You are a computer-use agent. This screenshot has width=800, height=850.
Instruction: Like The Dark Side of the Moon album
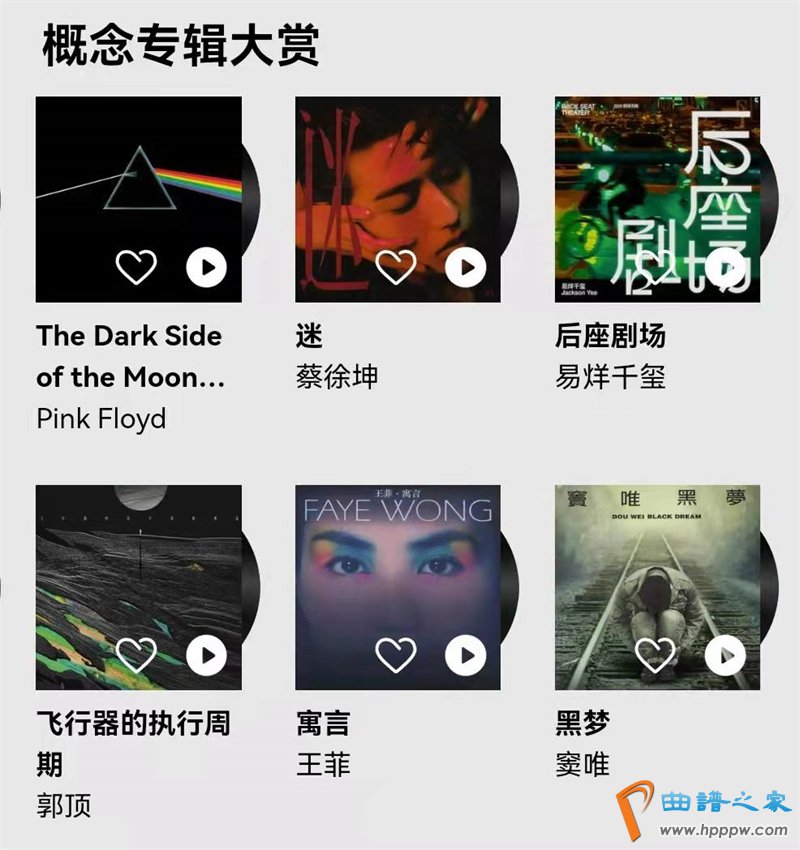coord(137,267)
